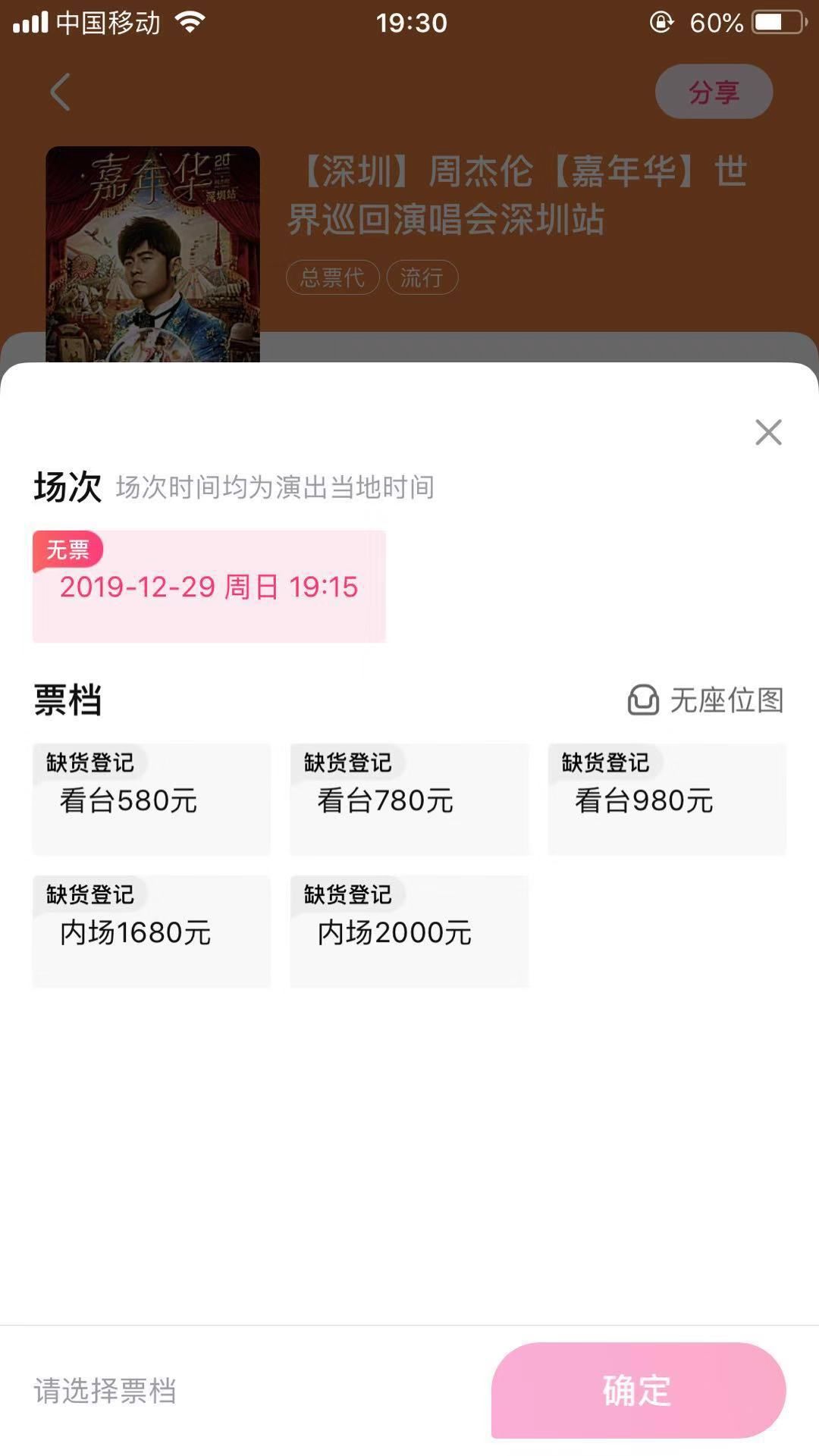Dismiss the ticket sheet with the X
Screen dimensions: 819x1456
point(769,431)
